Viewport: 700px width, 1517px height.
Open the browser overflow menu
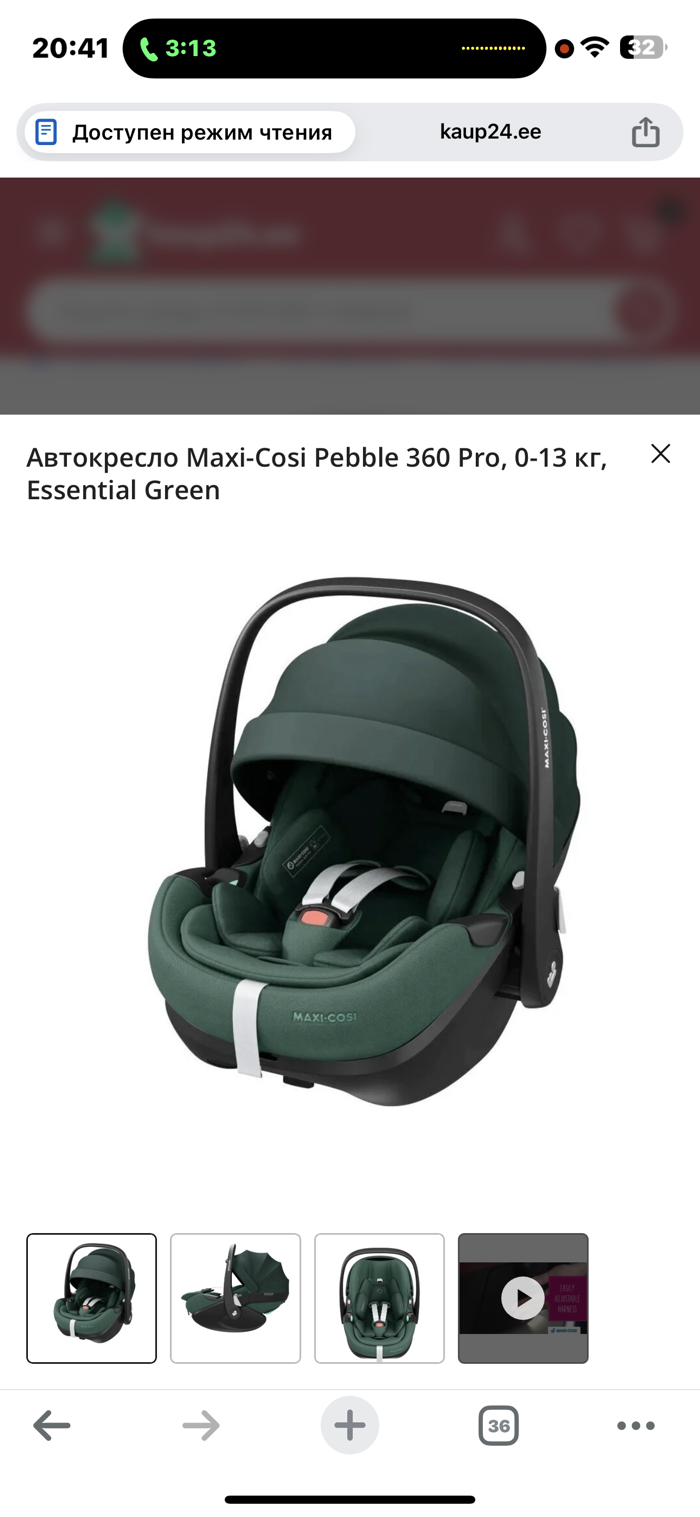pyautogui.click(x=635, y=1425)
